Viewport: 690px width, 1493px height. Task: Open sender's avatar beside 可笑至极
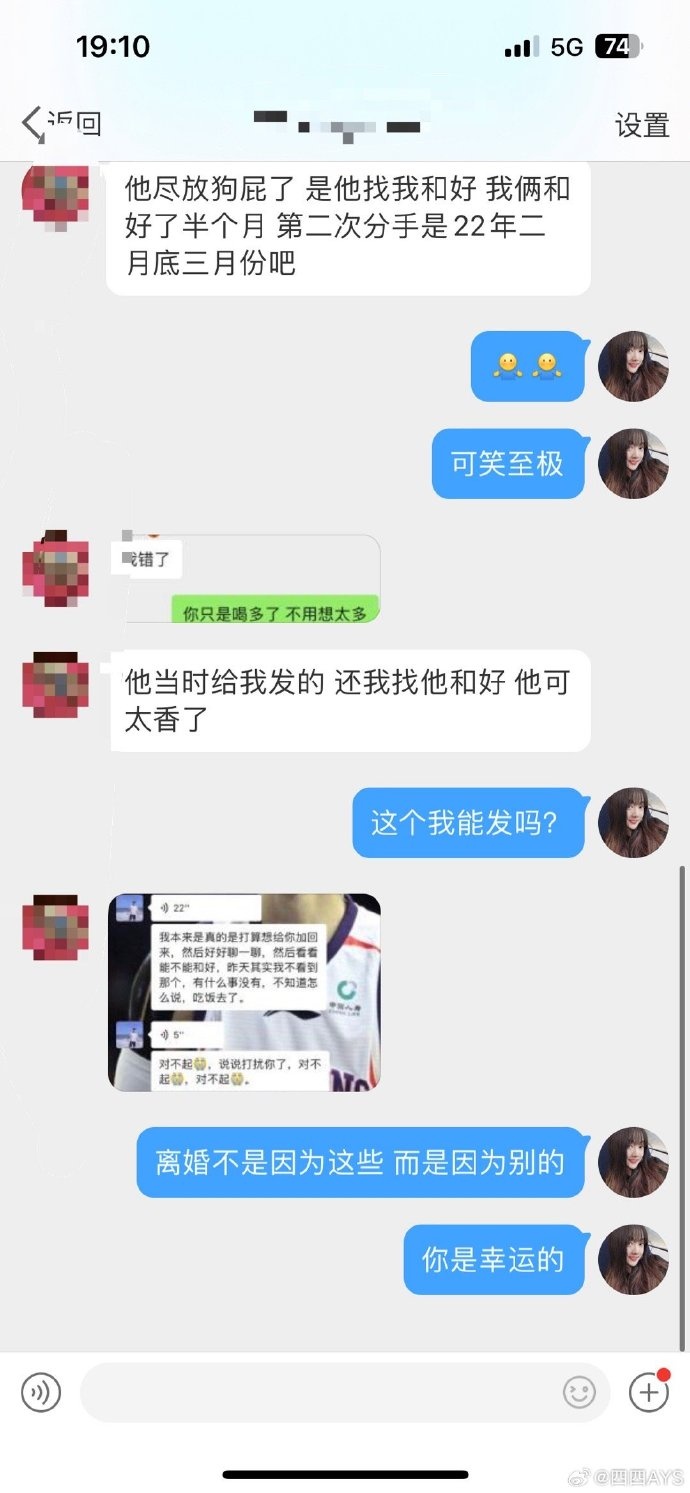coord(633,464)
